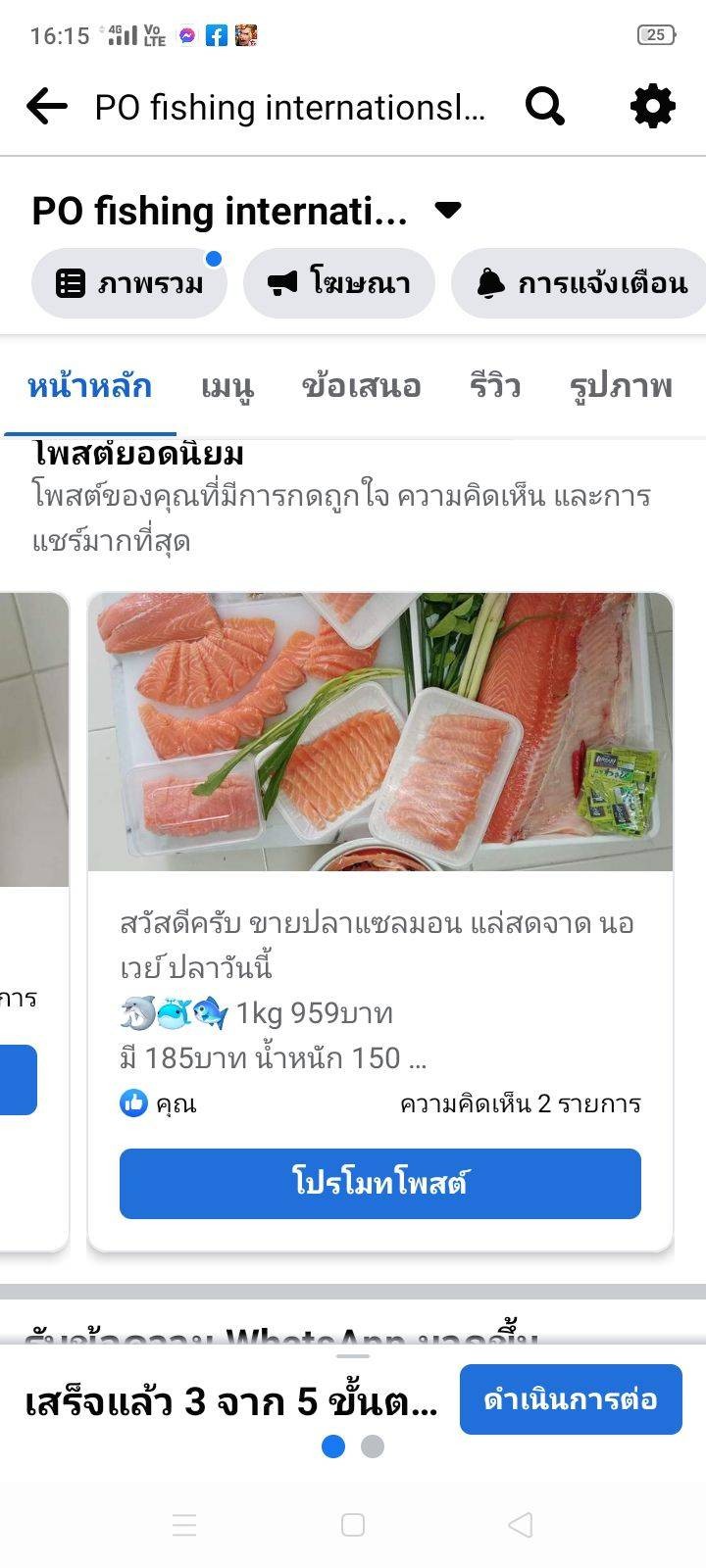Tap the second gray carousel dot
The height and width of the screenshot is (1568, 706).
point(372,1444)
